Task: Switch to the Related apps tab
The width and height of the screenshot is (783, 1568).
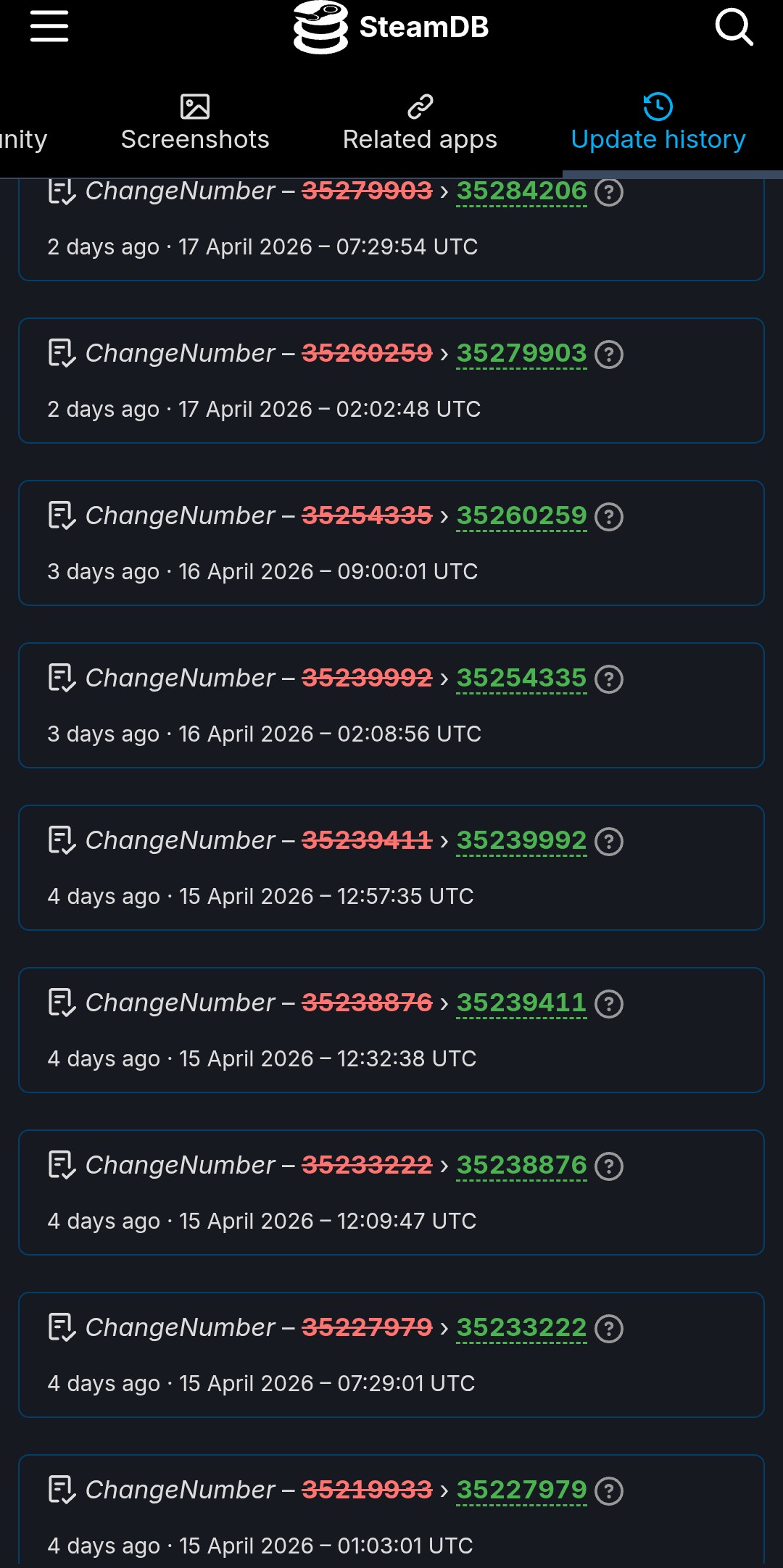Action: pos(420,123)
